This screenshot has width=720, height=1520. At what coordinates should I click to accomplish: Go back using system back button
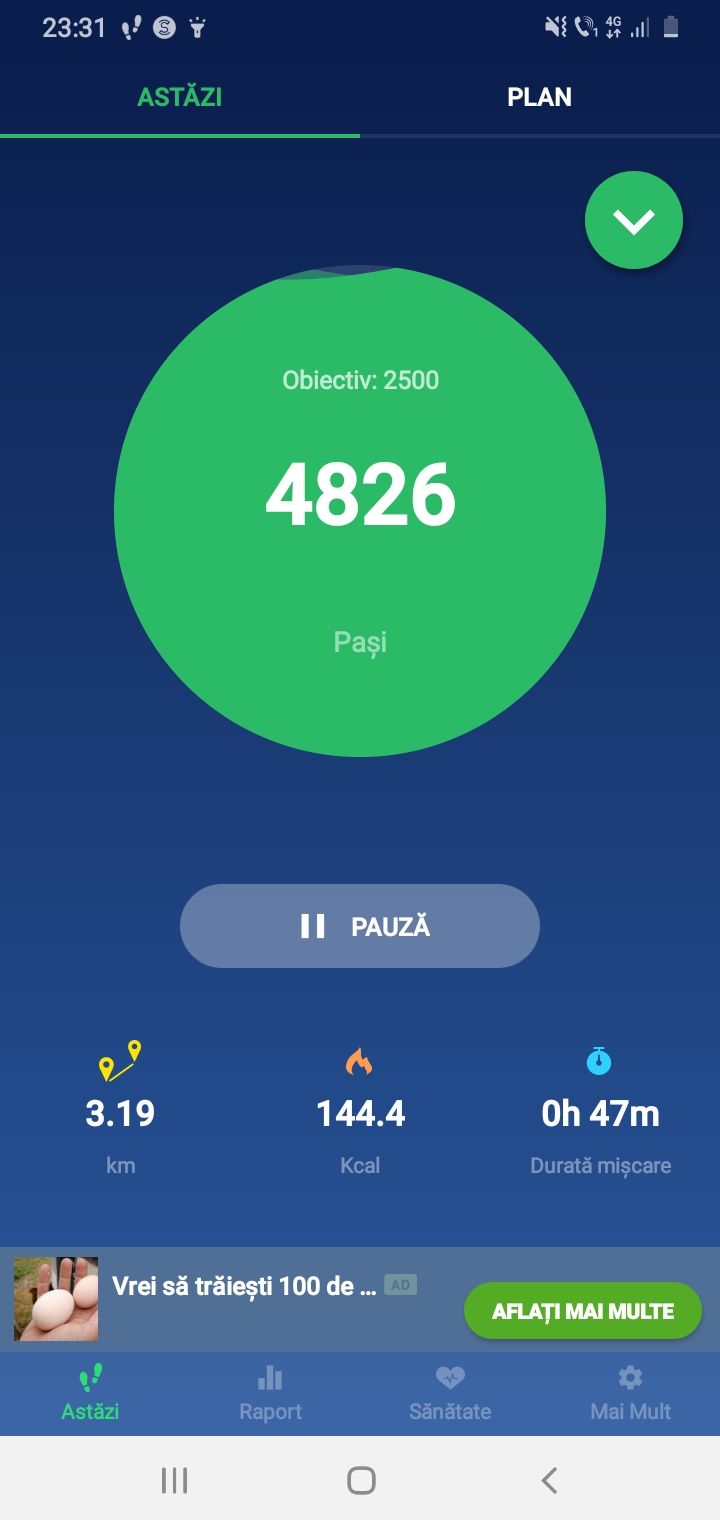[x=548, y=1480]
